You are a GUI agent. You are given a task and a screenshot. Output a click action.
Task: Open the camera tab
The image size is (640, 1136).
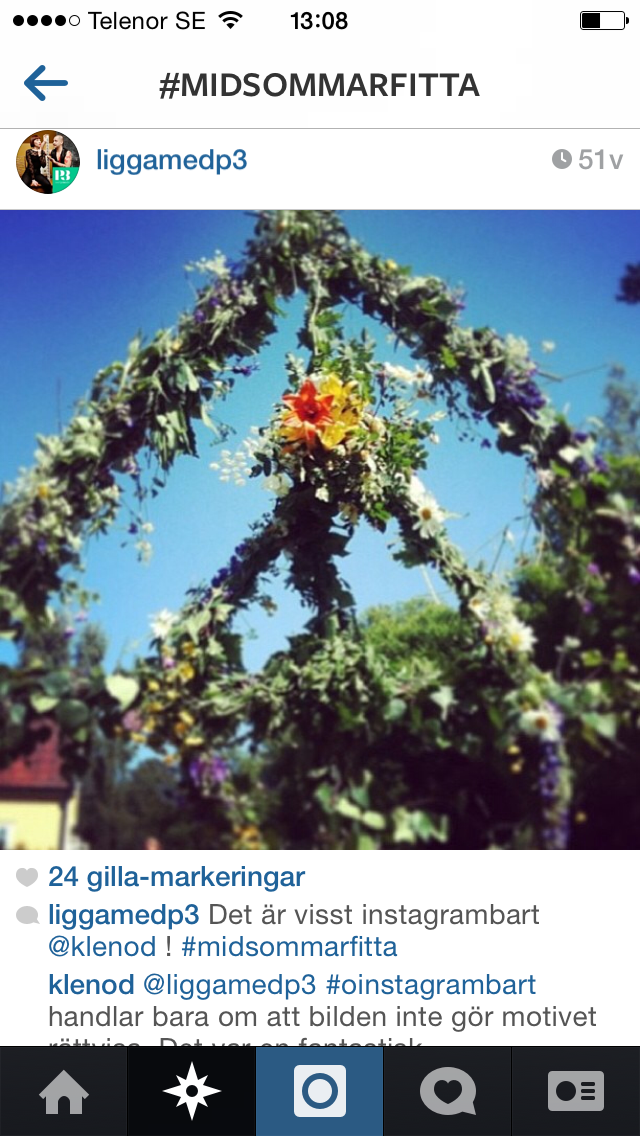coord(320,1092)
